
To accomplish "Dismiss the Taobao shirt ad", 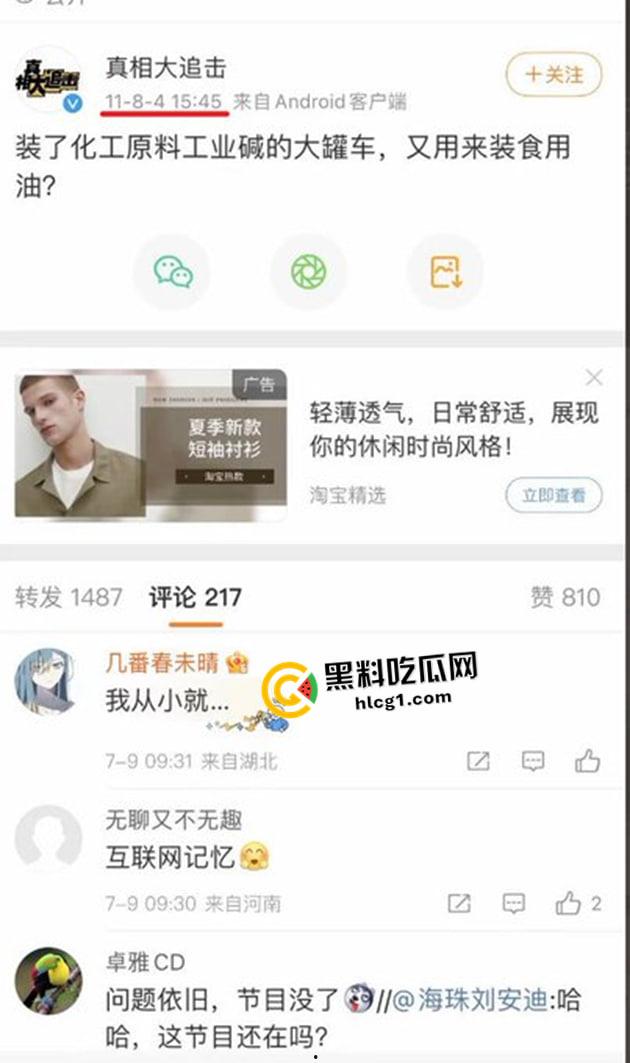I will [x=594, y=377].
